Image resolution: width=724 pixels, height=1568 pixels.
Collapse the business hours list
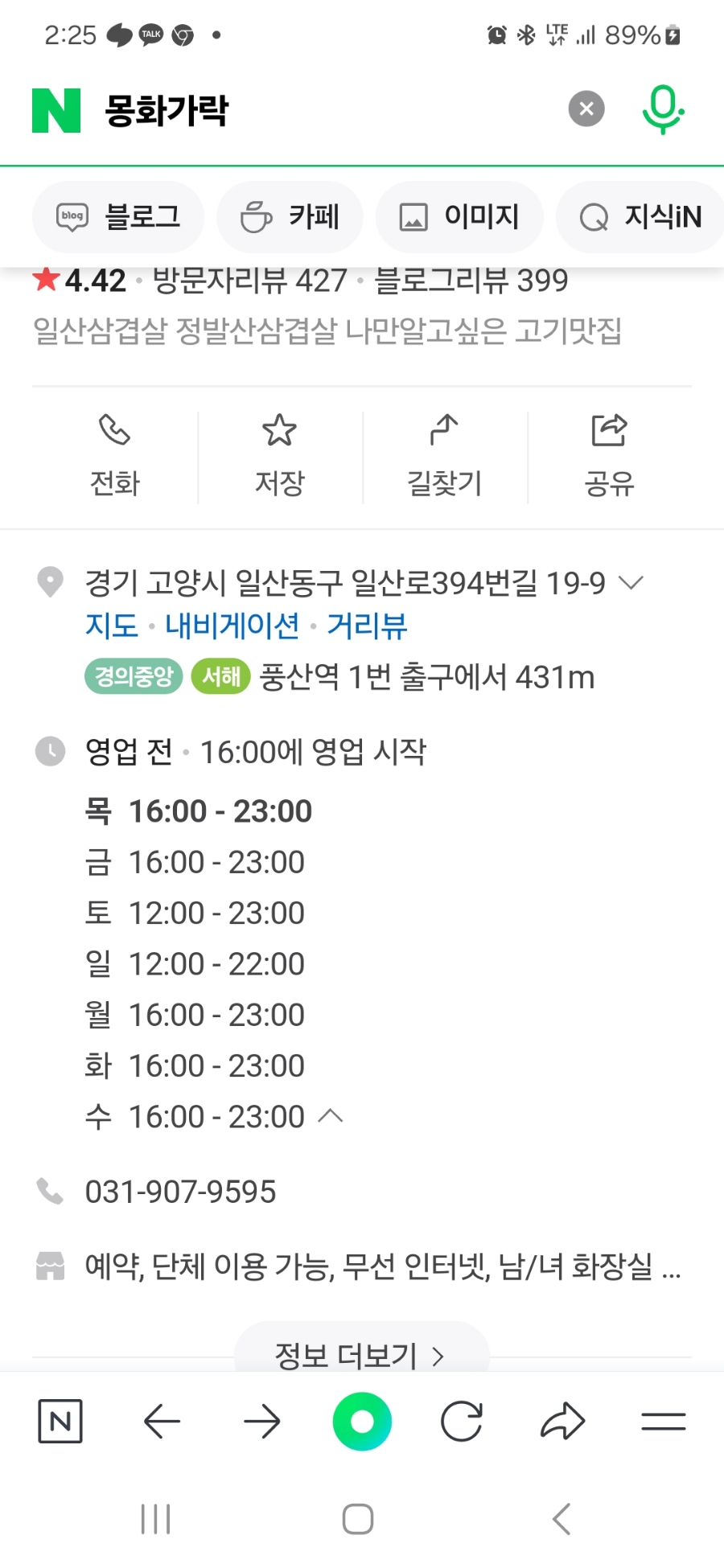click(331, 1116)
